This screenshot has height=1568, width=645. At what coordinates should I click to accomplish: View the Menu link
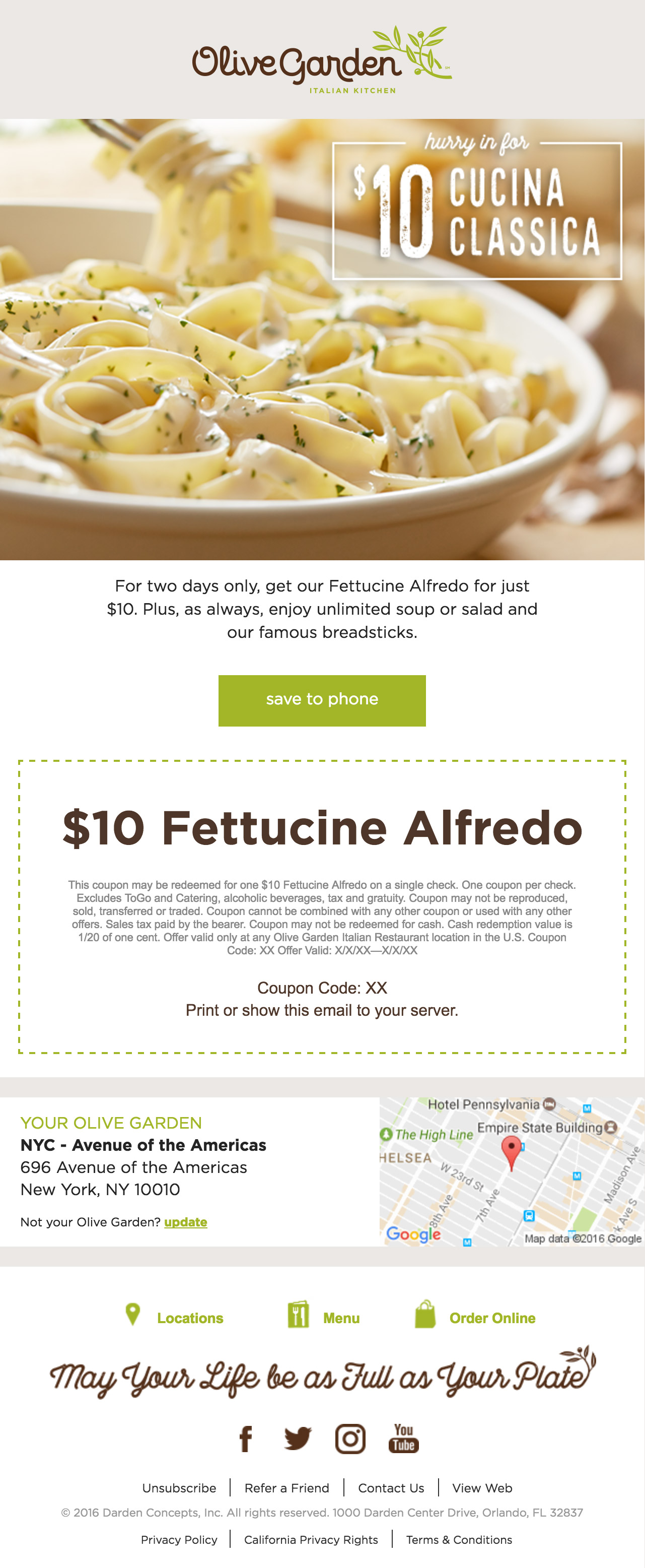pyautogui.click(x=341, y=1318)
